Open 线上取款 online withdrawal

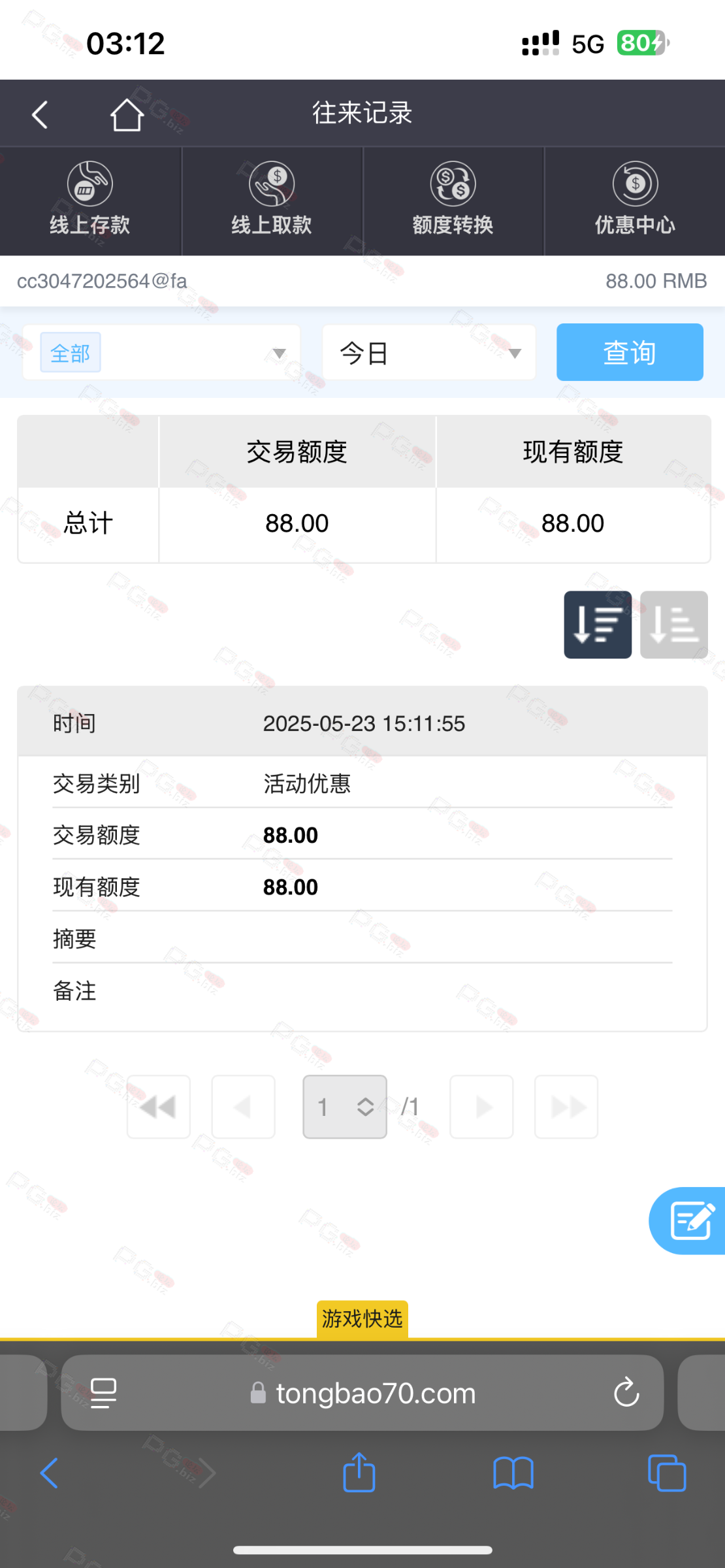[272, 201]
